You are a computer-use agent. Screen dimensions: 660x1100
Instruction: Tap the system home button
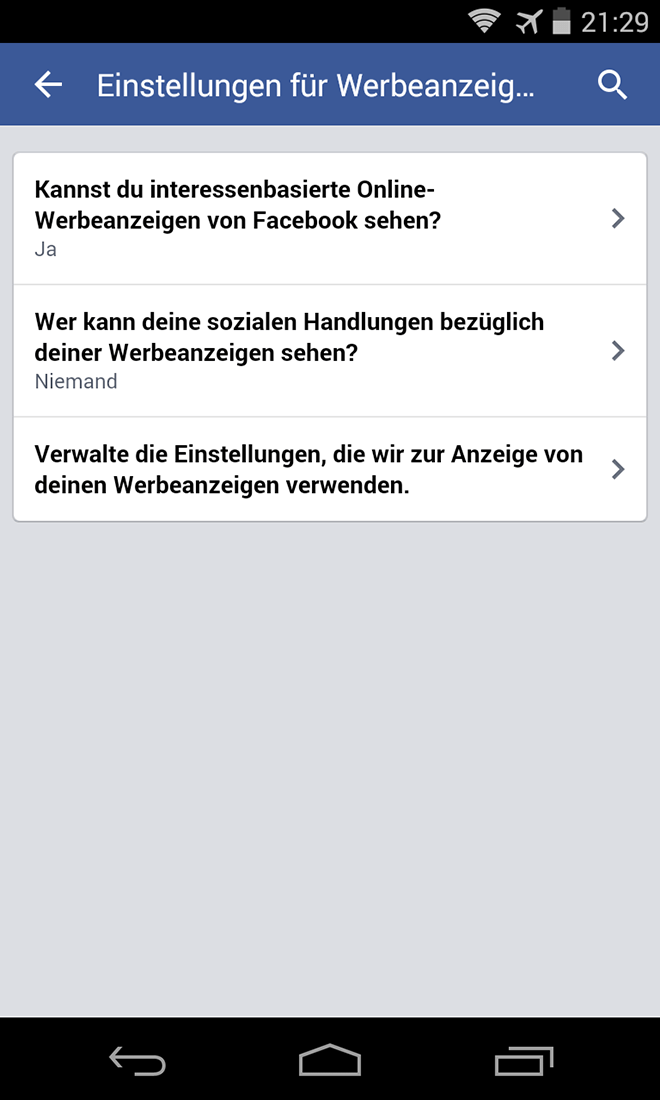[330, 1060]
